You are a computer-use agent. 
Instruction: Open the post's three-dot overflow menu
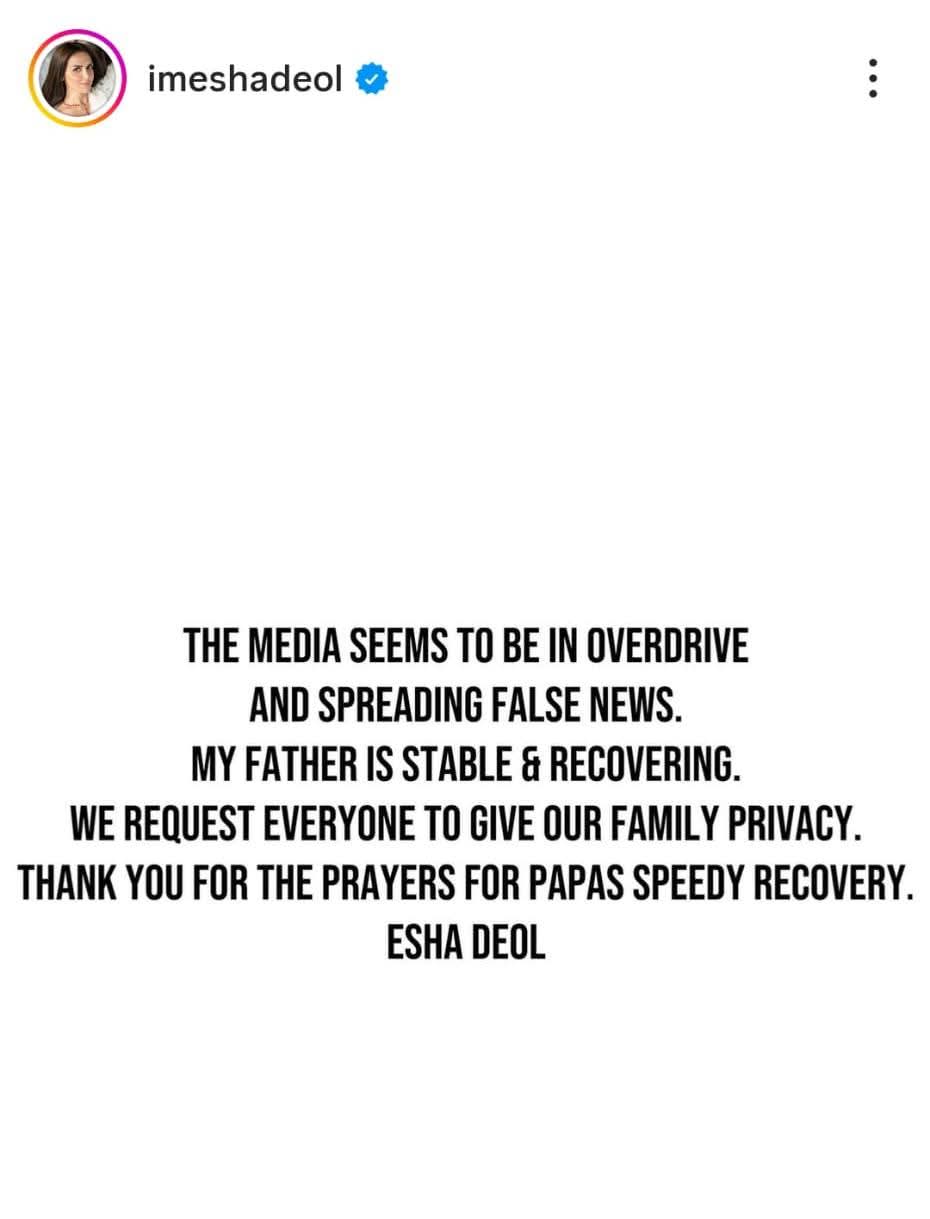pyautogui.click(x=873, y=78)
